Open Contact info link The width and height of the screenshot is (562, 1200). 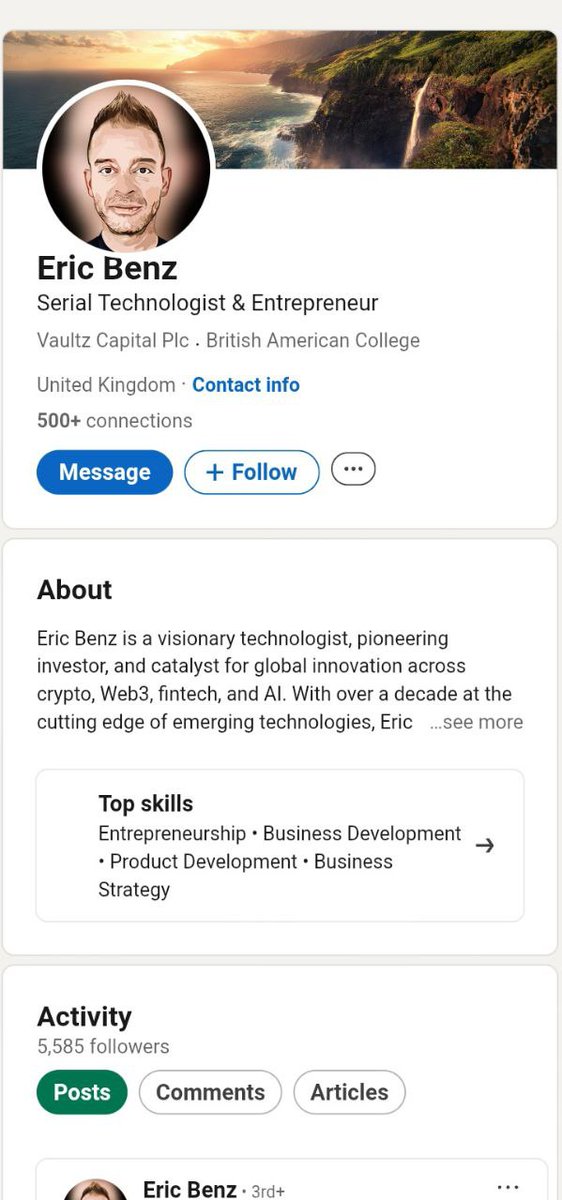click(x=246, y=384)
